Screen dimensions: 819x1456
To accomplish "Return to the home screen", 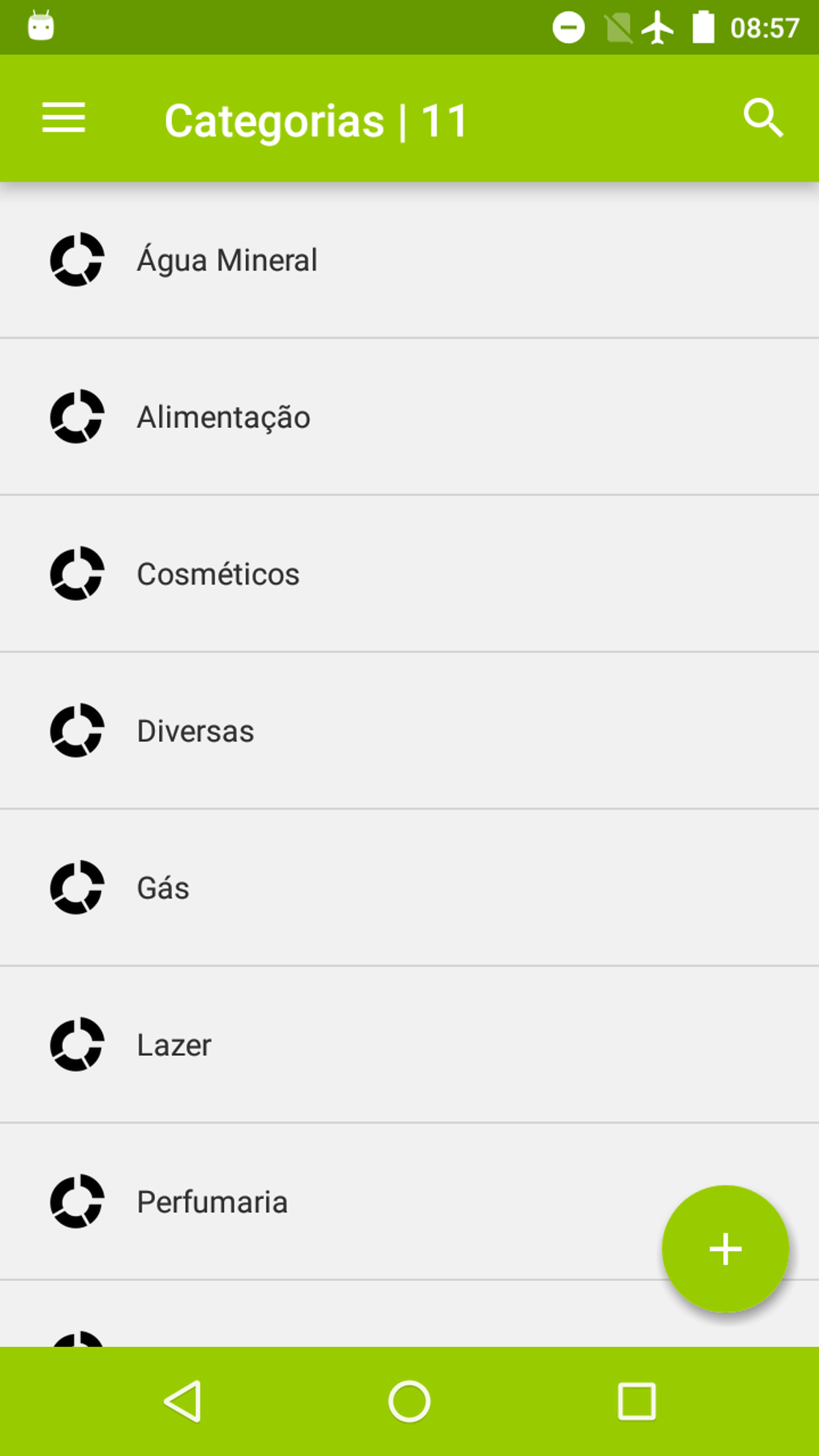I will [x=409, y=1401].
